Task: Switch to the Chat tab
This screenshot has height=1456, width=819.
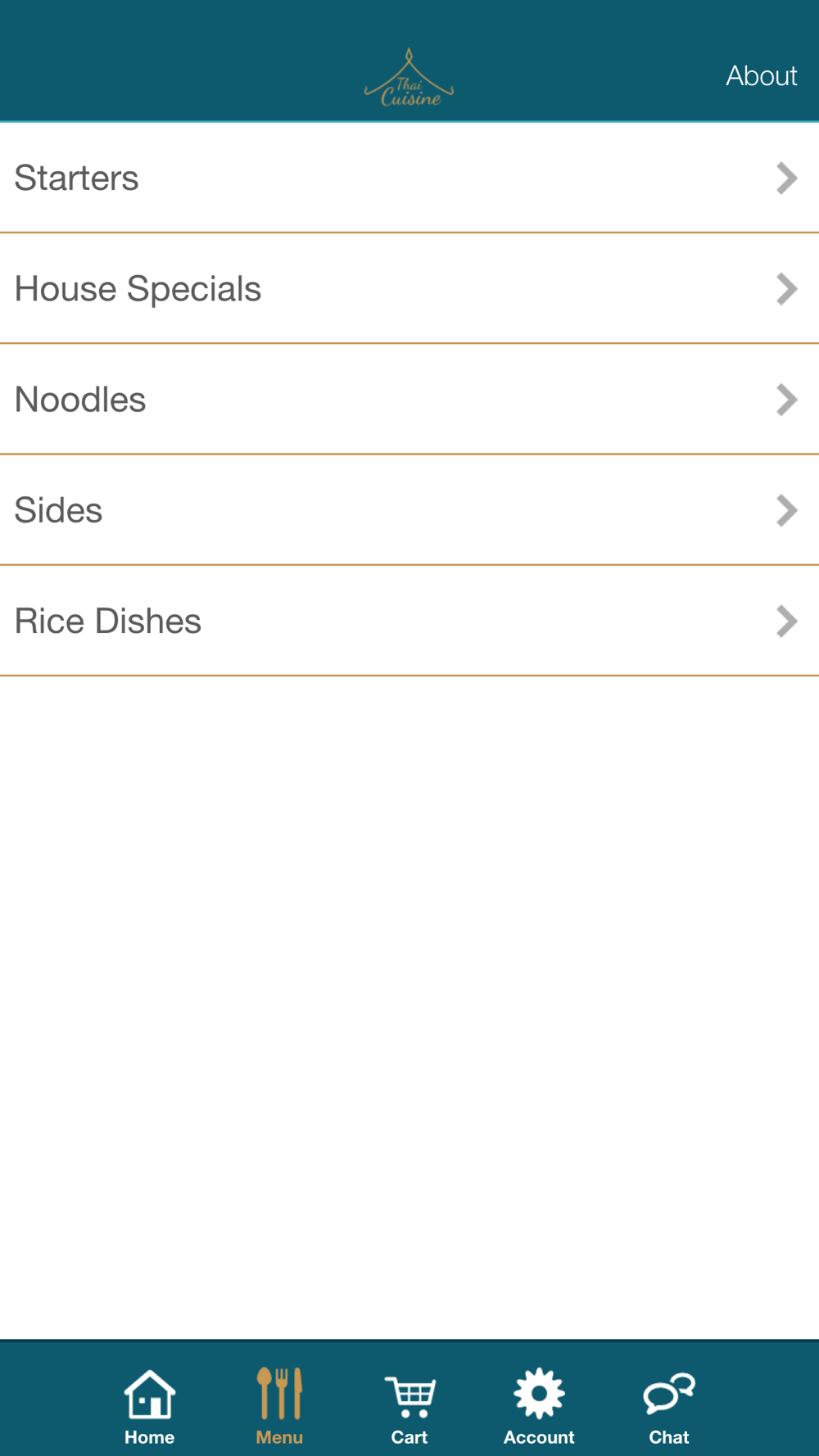Action: coord(669,1406)
